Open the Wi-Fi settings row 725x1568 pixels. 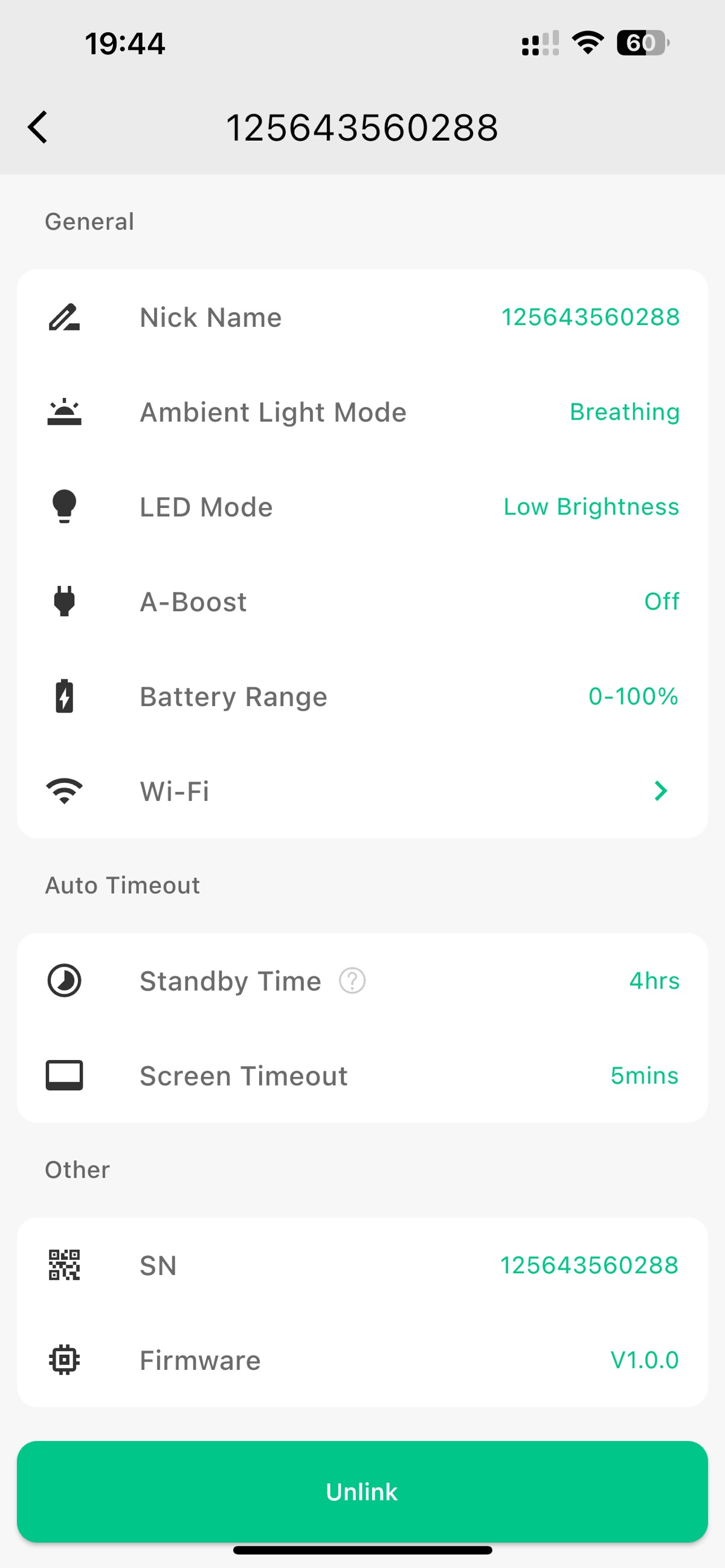[x=362, y=791]
